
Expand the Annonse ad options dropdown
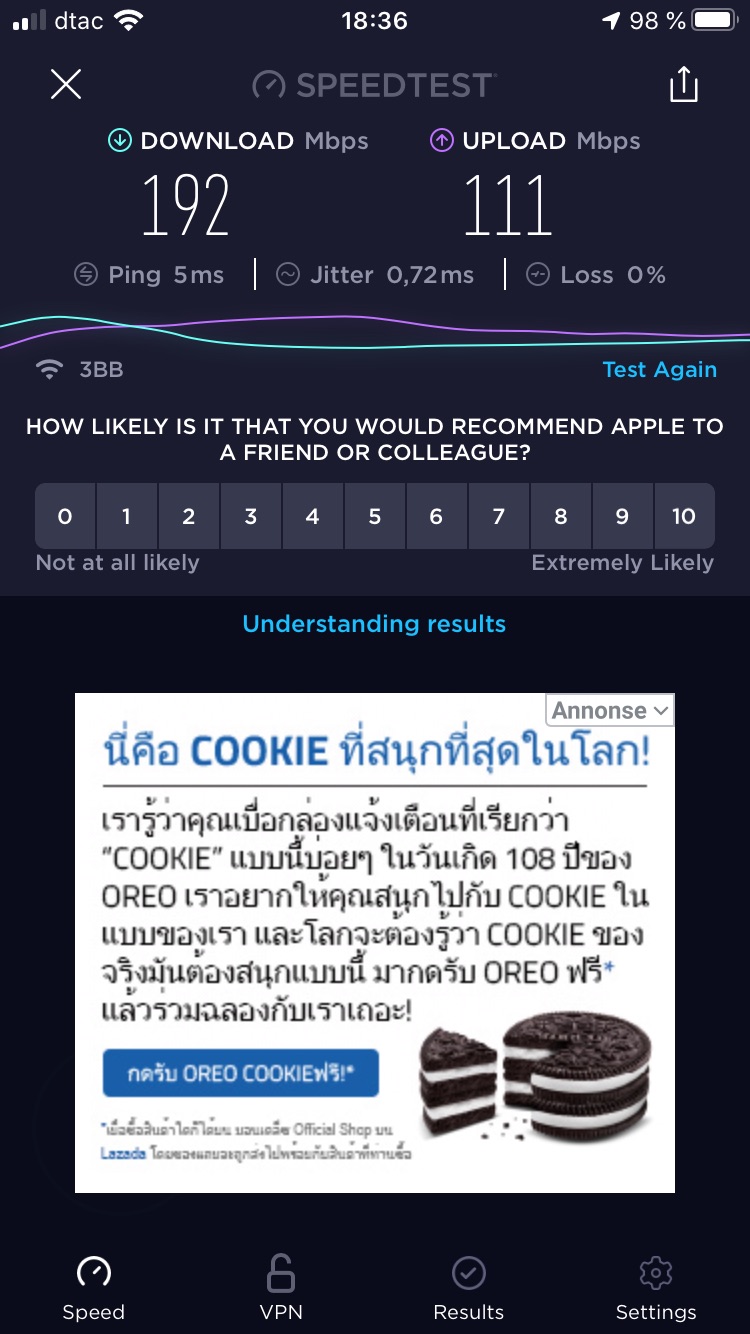610,710
